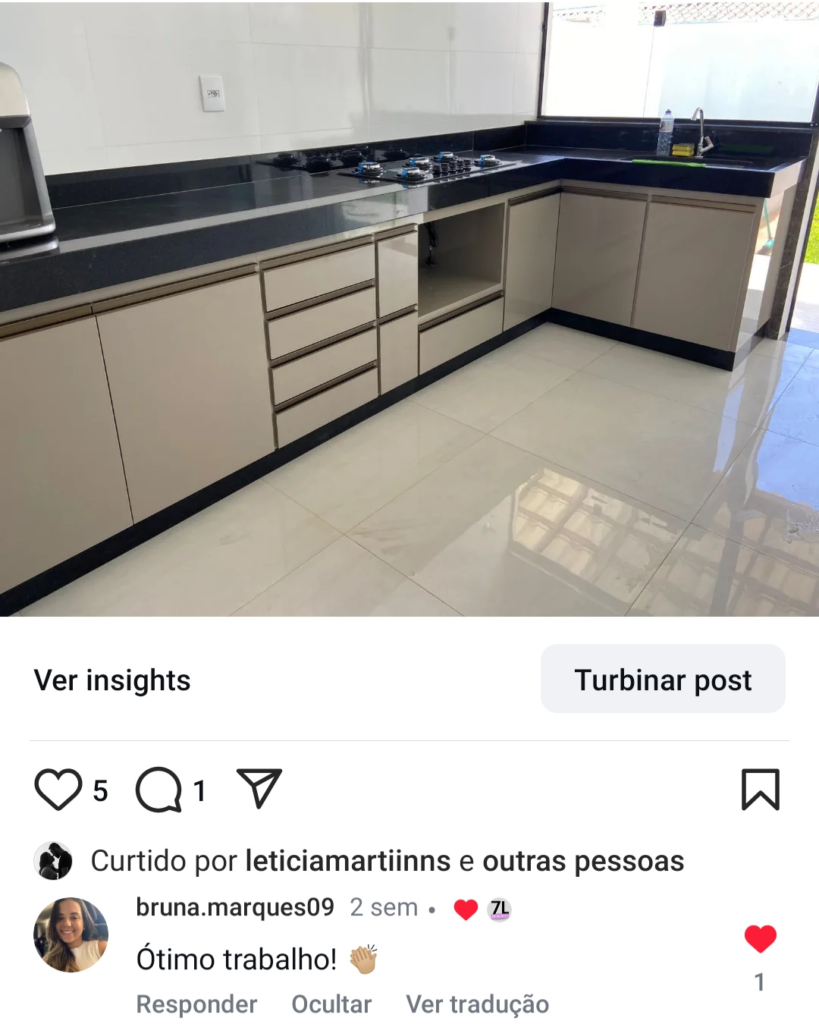Save the post with the bookmark icon
This screenshot has height=1024, width=819.
point(760,790)
